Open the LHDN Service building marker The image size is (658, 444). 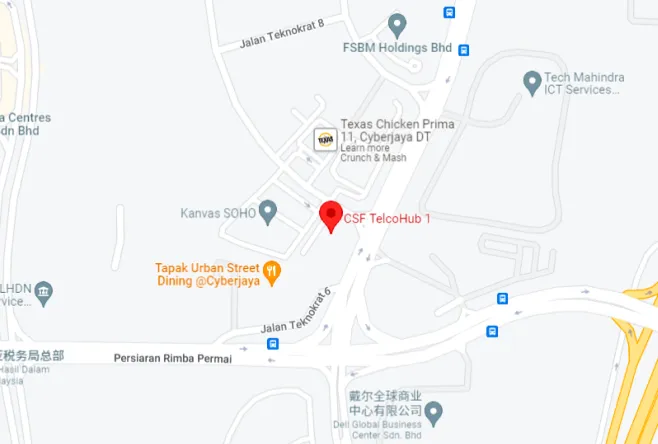point(44,293)
